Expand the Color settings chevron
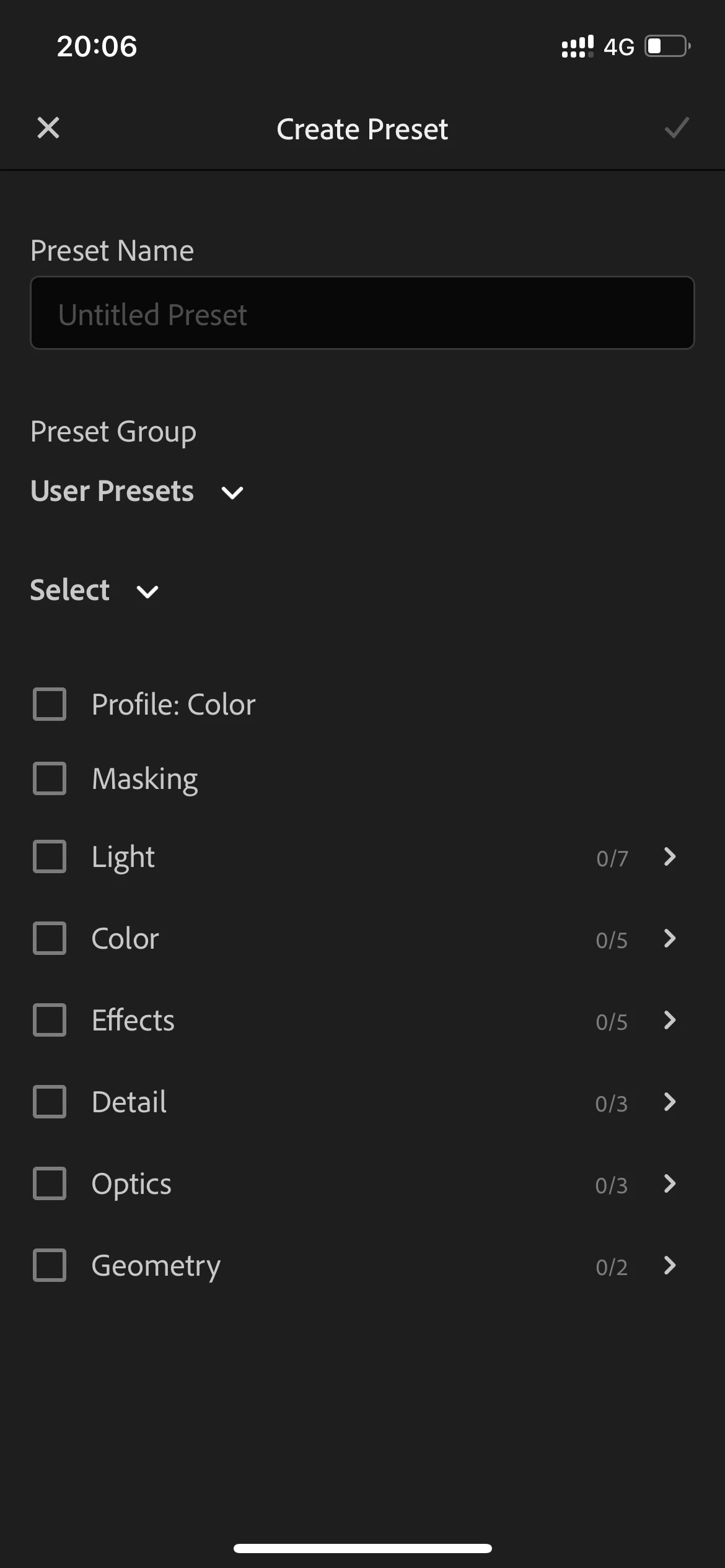Viewport: 725px width, 1568px height. point(669,938)
